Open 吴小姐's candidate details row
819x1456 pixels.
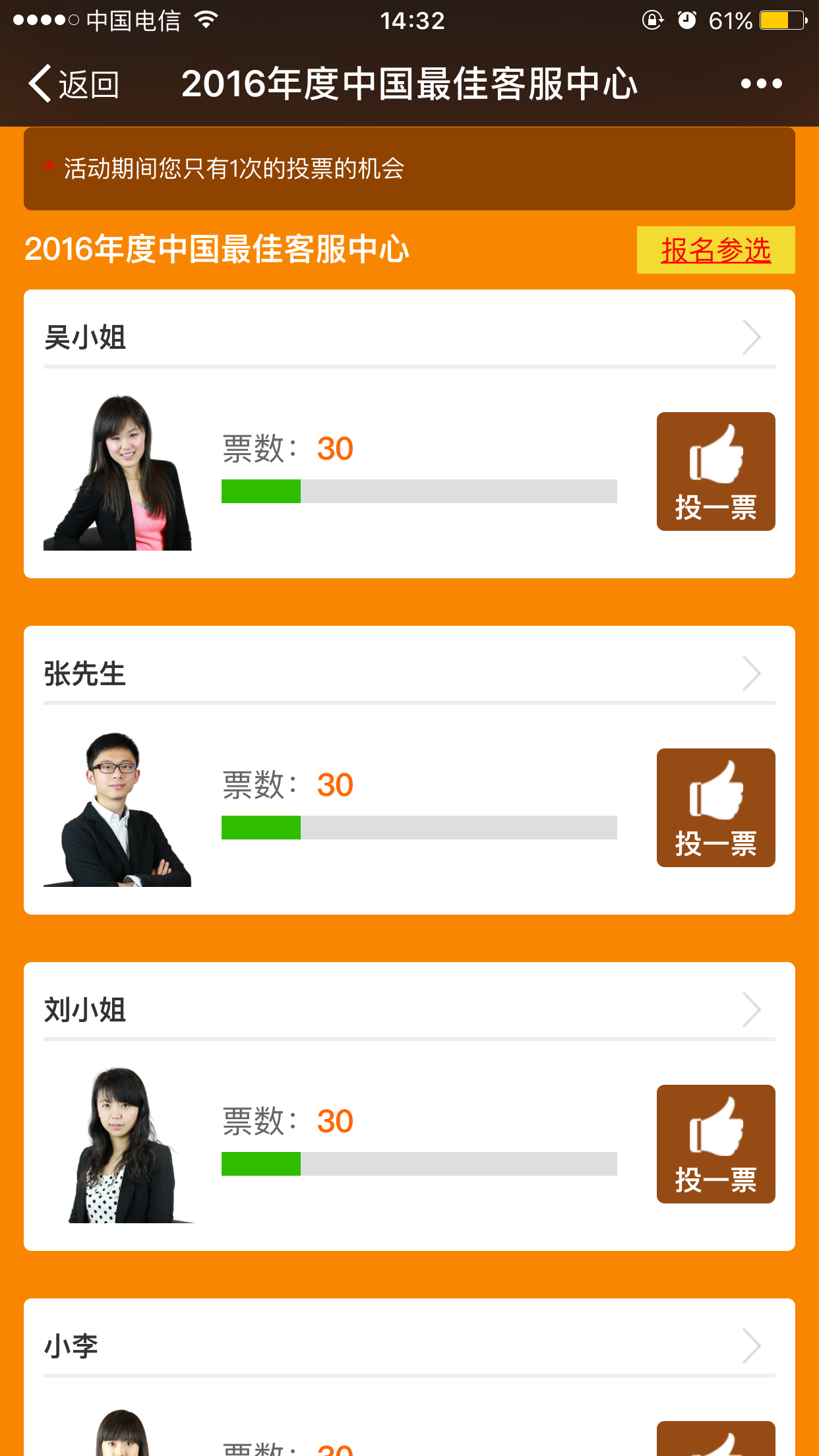[409, 338]
